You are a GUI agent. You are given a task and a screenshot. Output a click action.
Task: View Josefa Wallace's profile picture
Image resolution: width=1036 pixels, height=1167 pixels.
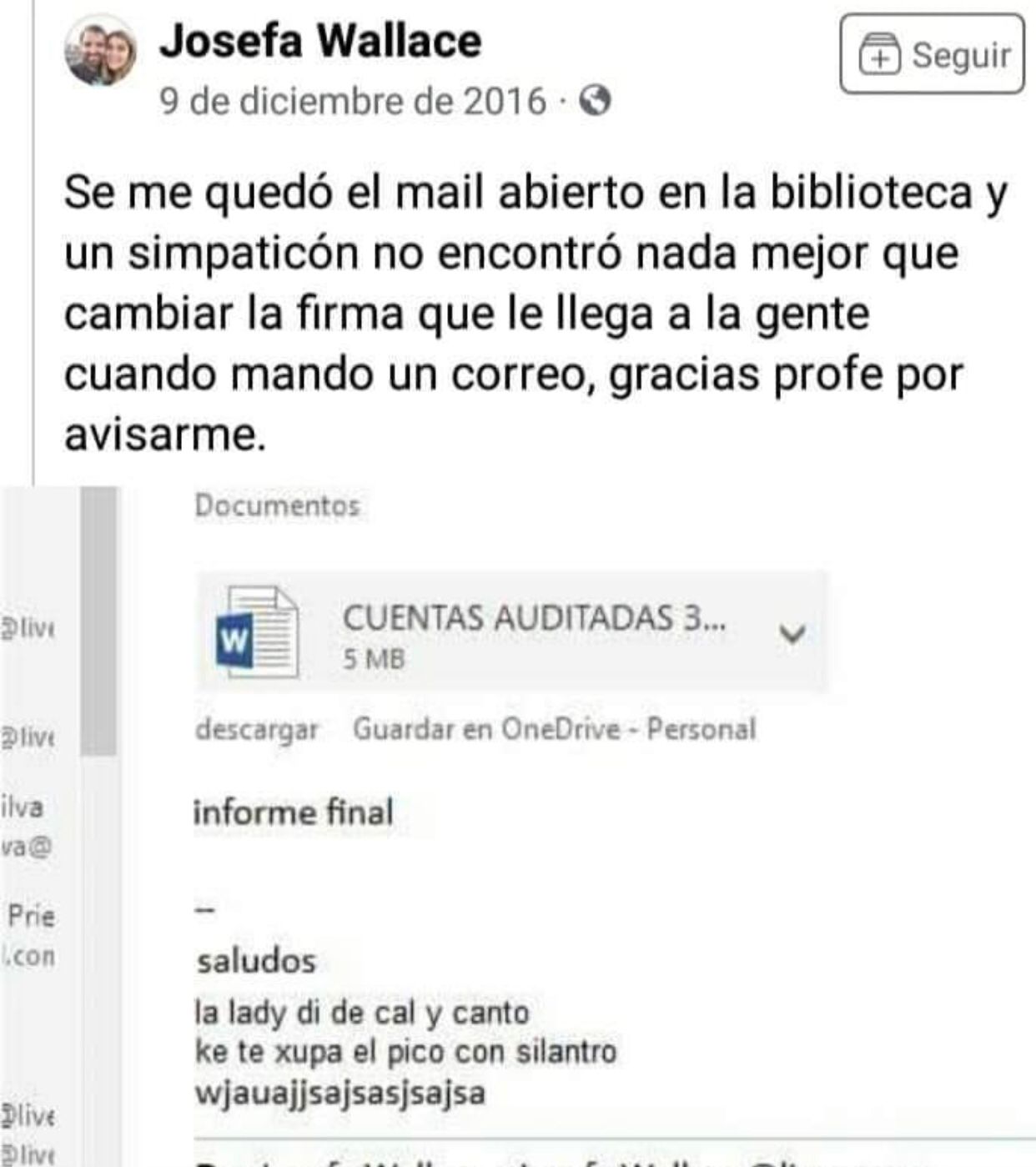point(101,51)
